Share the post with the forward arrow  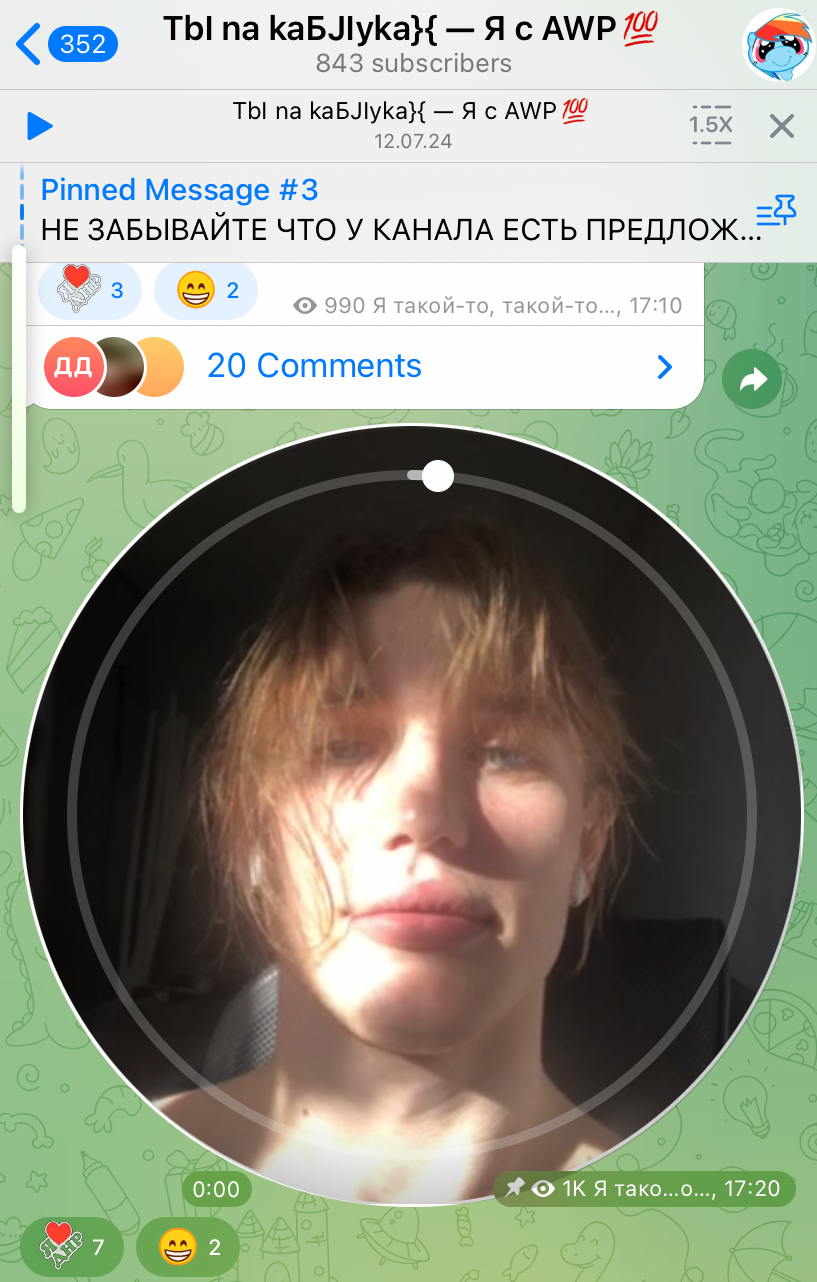point(752,379)
